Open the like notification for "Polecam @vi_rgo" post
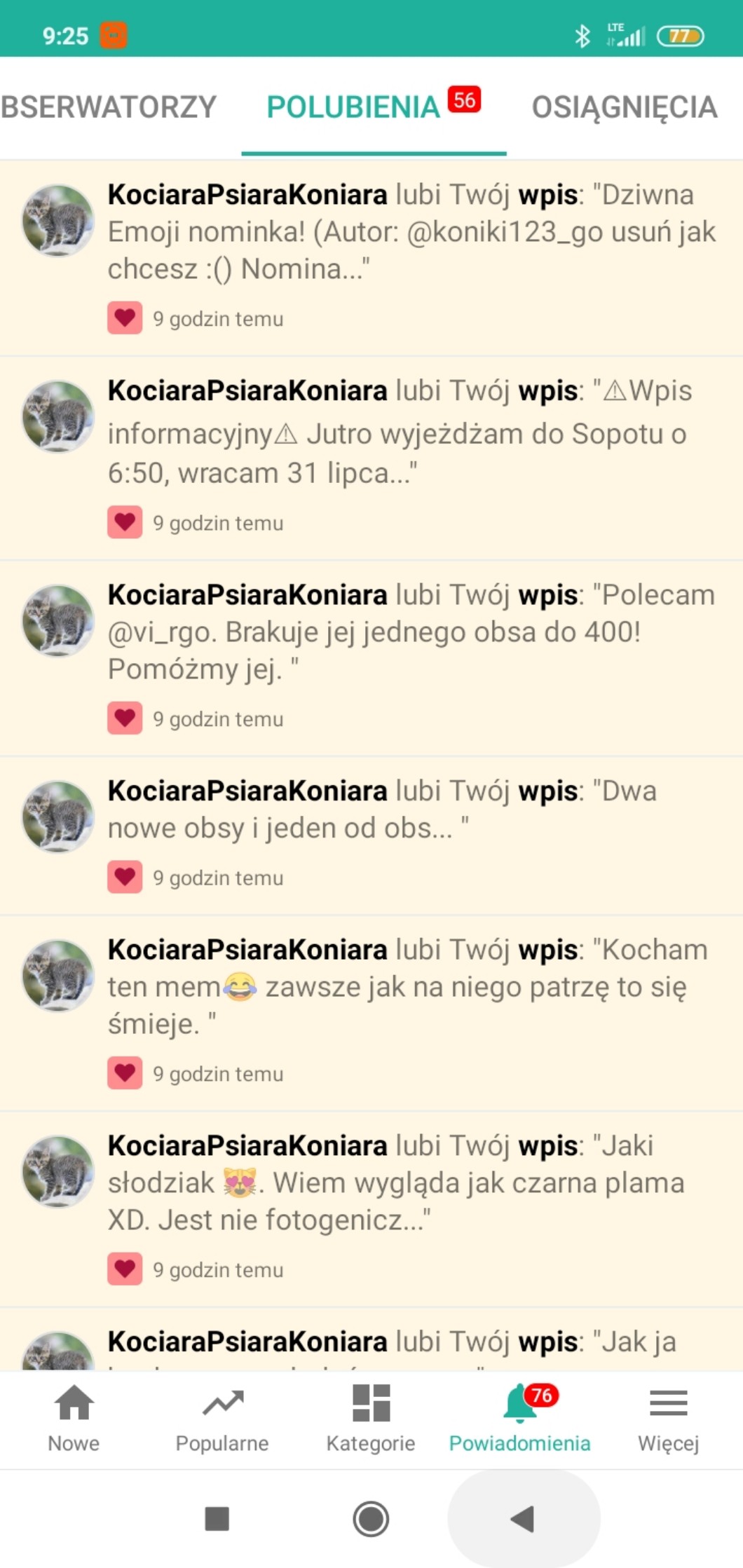The image size is (743, 1568). [x=411, y=632]
